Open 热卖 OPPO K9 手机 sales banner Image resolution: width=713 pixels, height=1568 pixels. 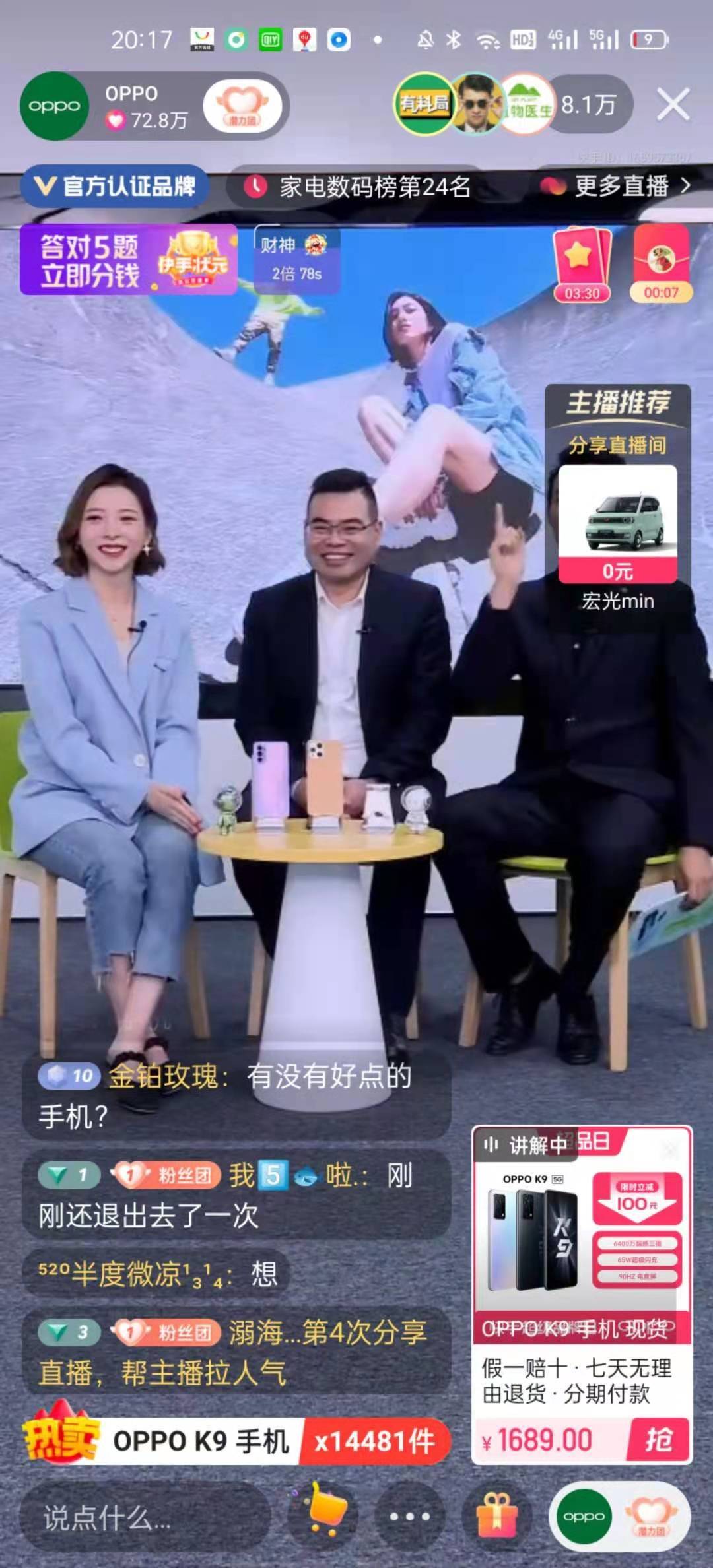pos(238,1441)
